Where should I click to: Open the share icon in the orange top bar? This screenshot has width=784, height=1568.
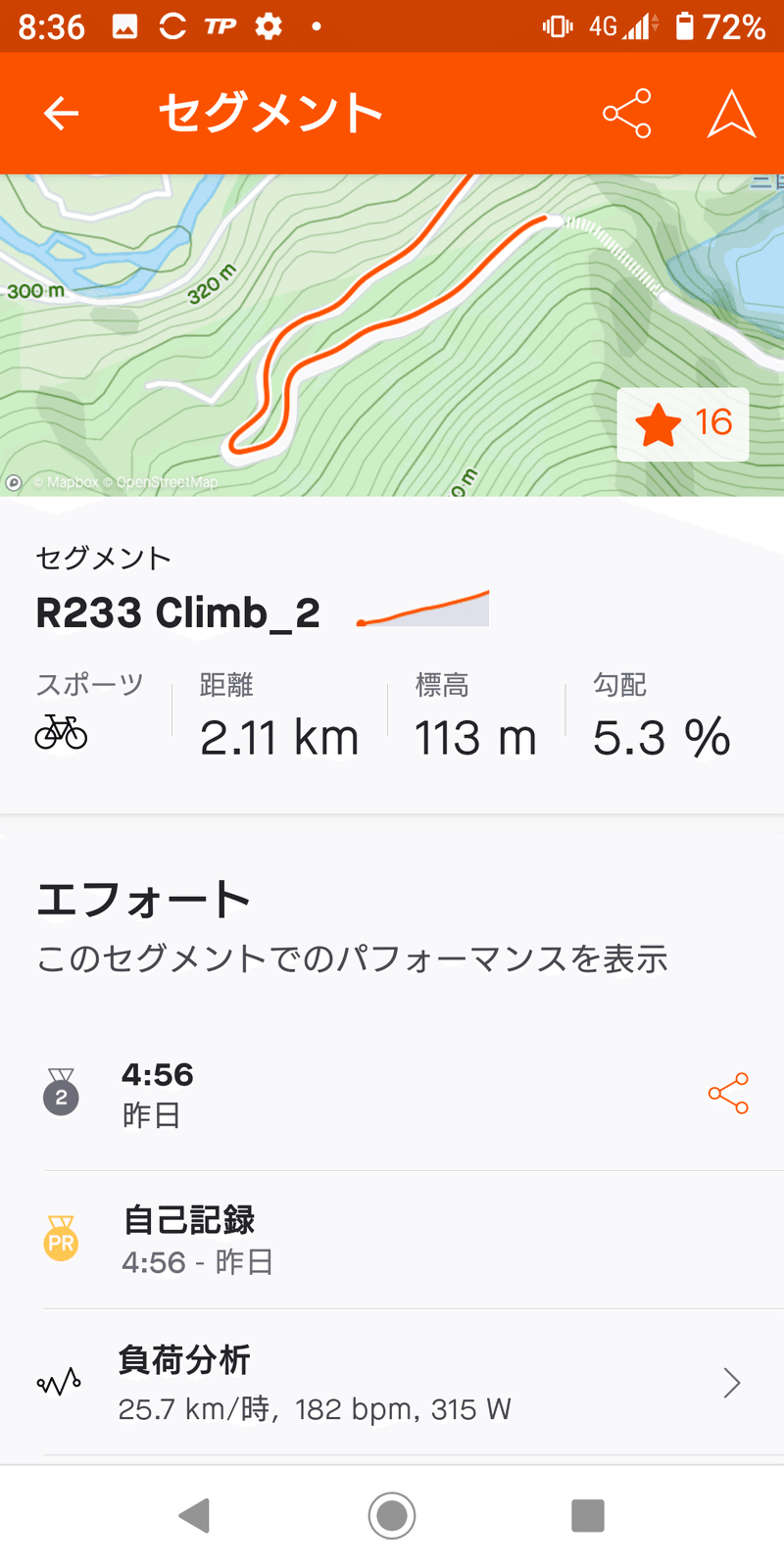627,112
